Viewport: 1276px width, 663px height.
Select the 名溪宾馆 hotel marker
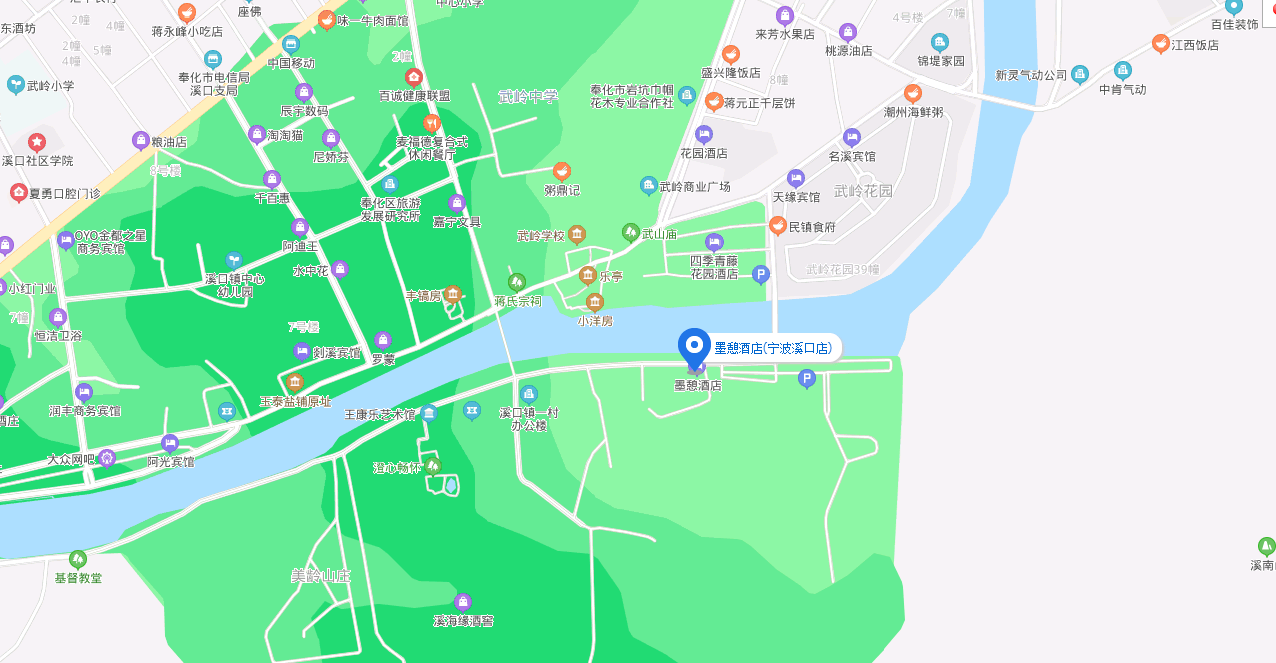851,137
